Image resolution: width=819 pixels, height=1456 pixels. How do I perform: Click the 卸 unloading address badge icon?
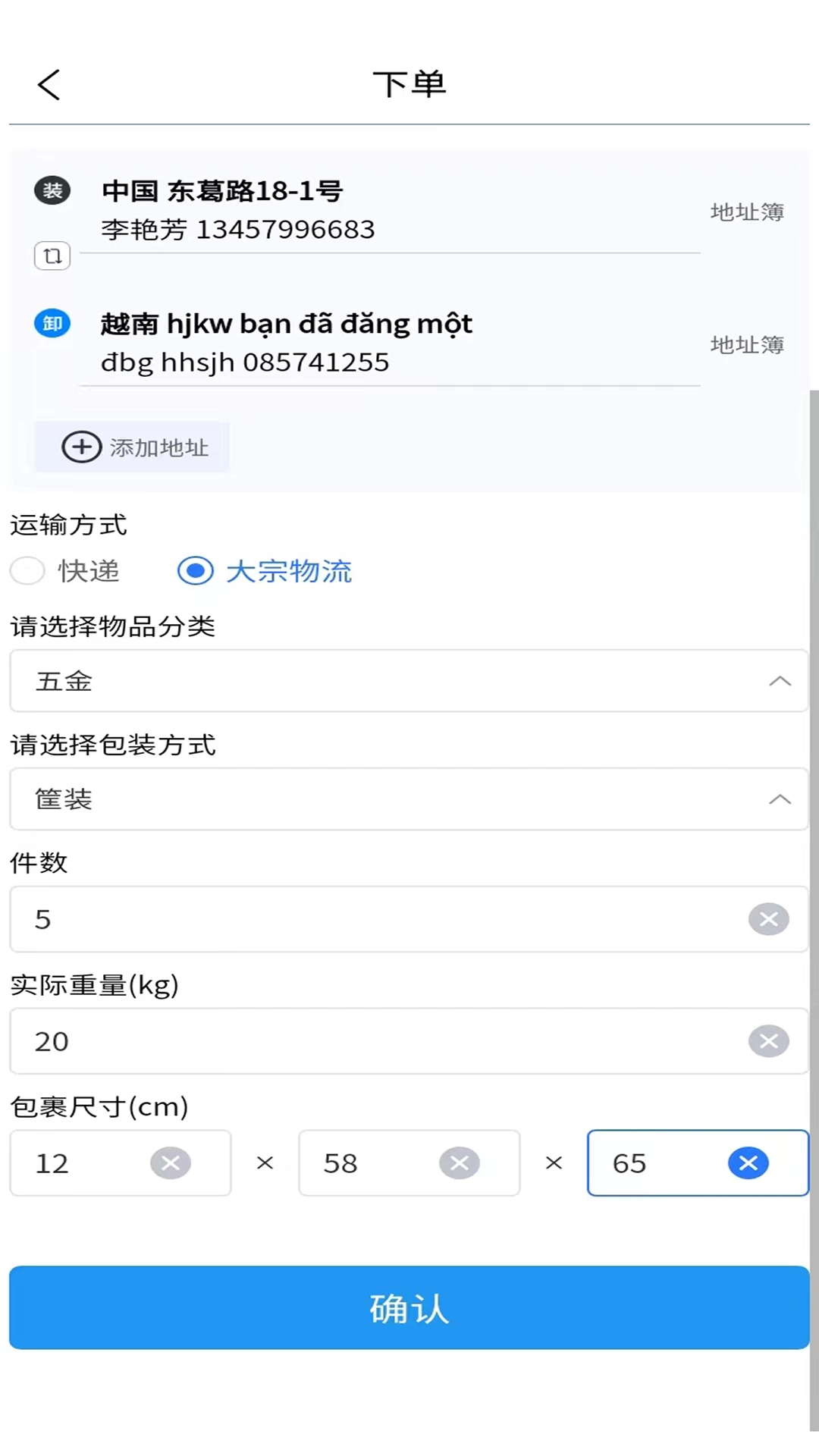point(52,323)
